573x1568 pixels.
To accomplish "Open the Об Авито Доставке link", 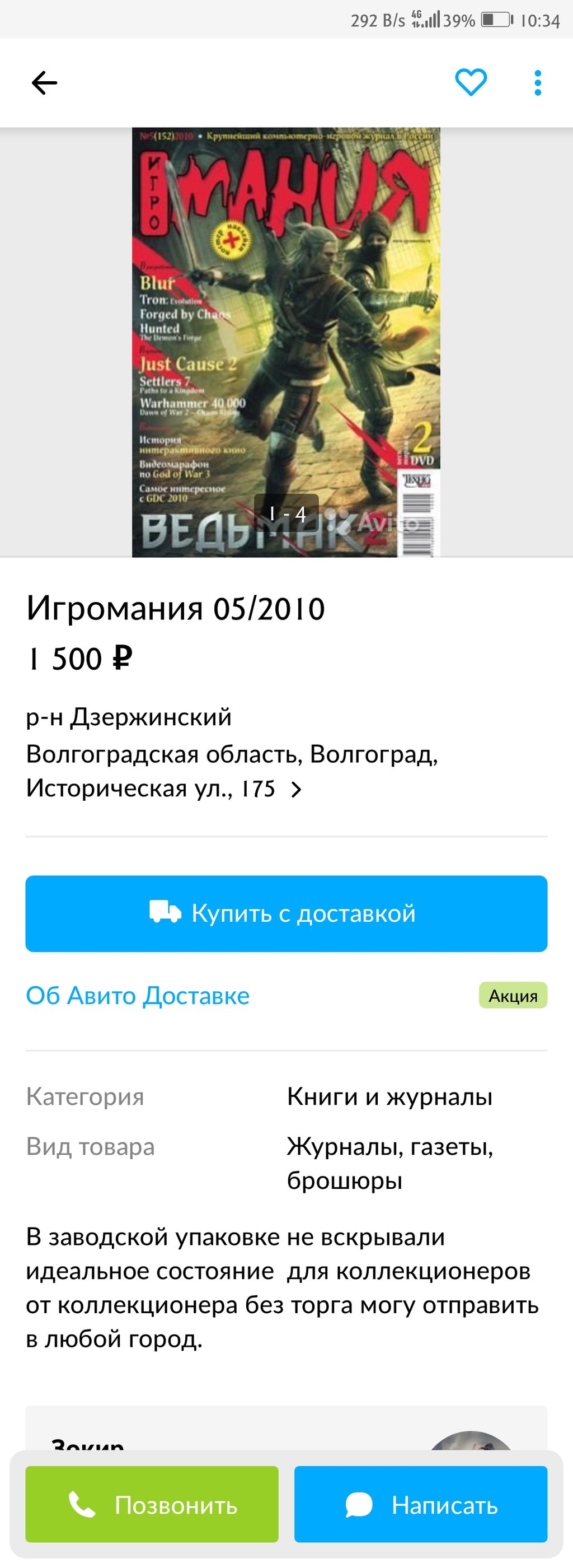I will tap(138, 996).
